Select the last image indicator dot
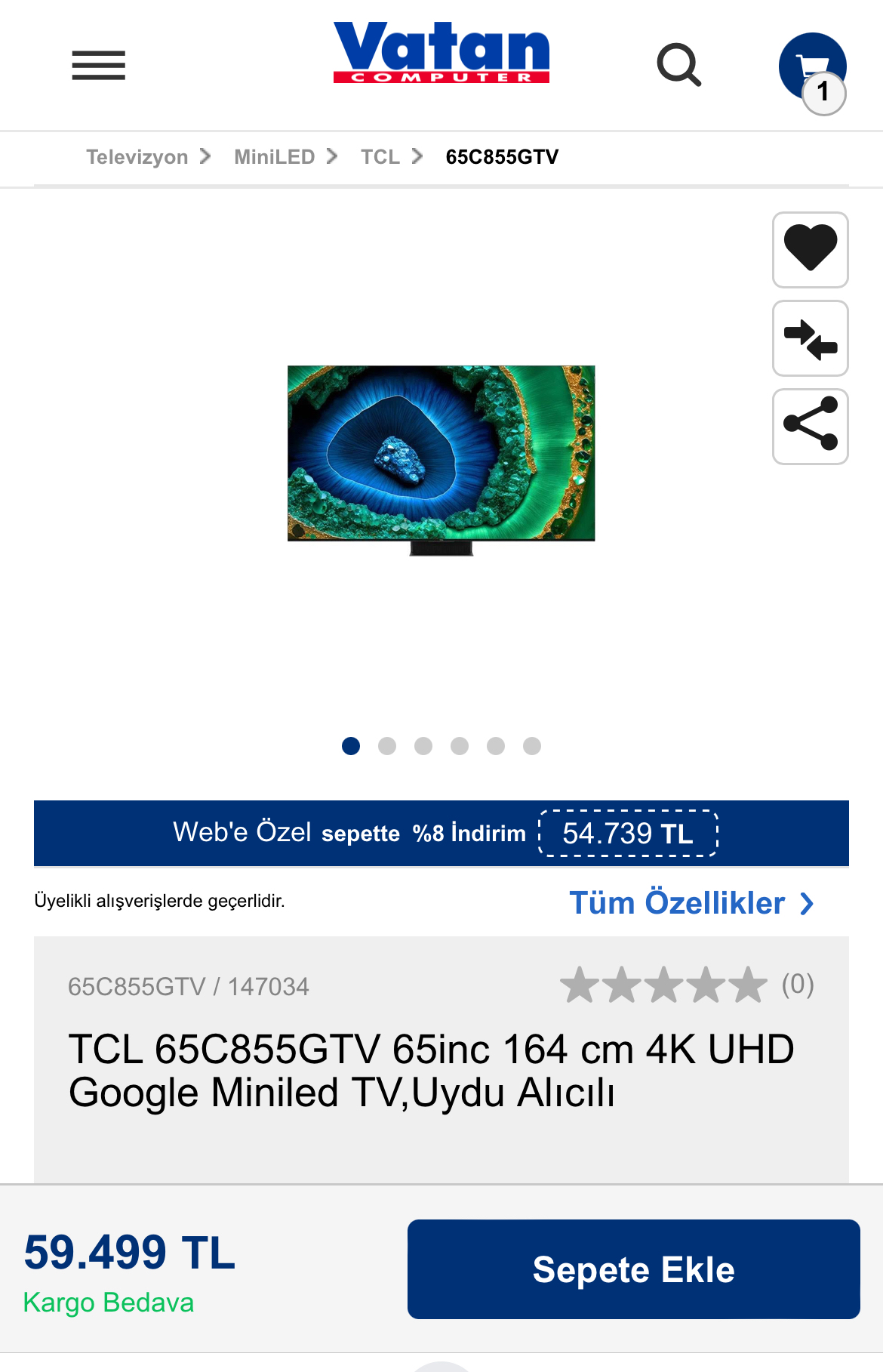This screenshot has width=883, height=1372. pyautogui.click(x=532, y=746)
